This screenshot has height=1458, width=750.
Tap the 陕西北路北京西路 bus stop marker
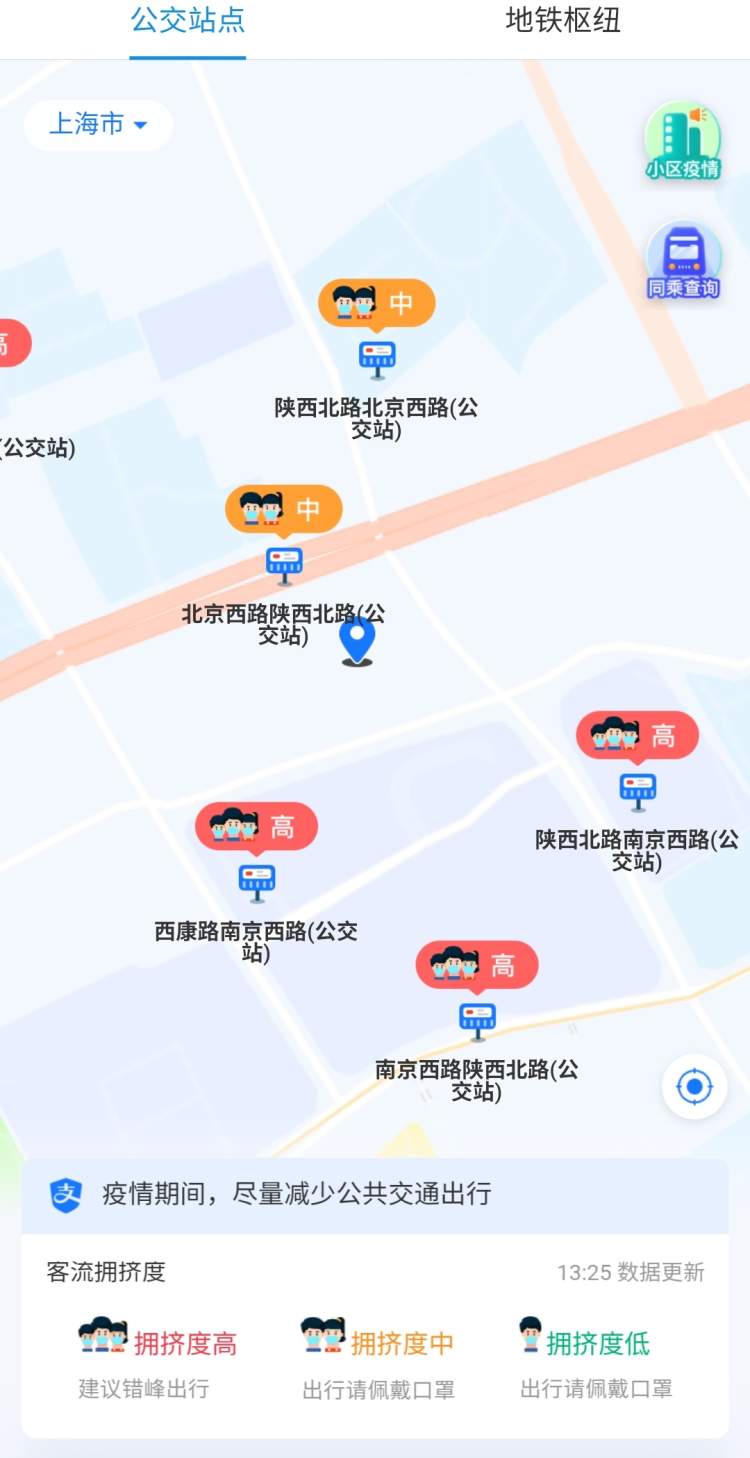click(x=377, y=359)
